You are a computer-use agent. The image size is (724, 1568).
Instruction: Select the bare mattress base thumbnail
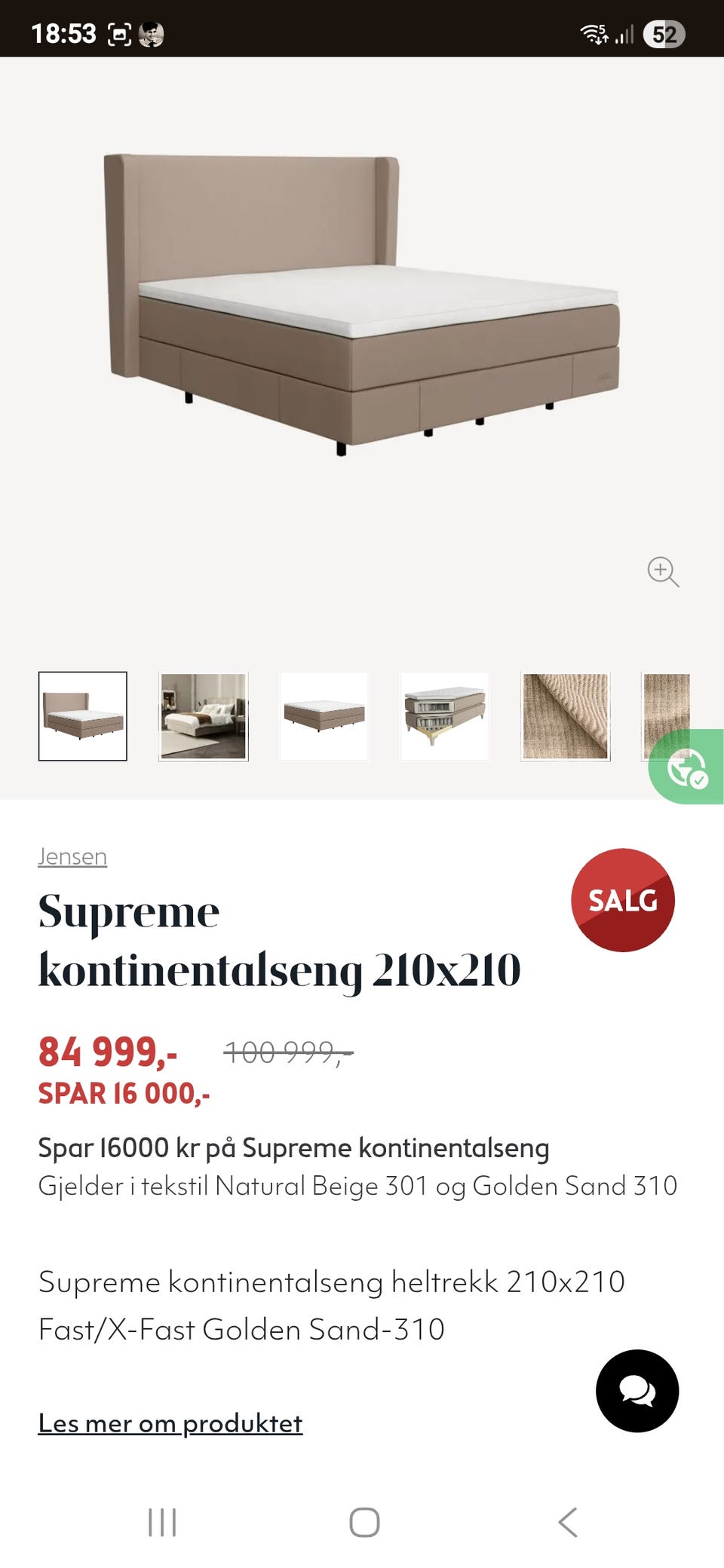[324, 716]
